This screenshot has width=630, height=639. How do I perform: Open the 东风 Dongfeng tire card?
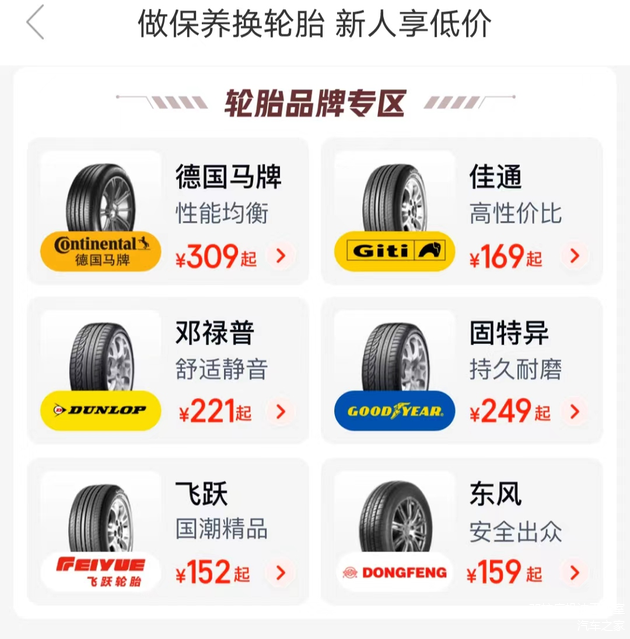(461, 530)
